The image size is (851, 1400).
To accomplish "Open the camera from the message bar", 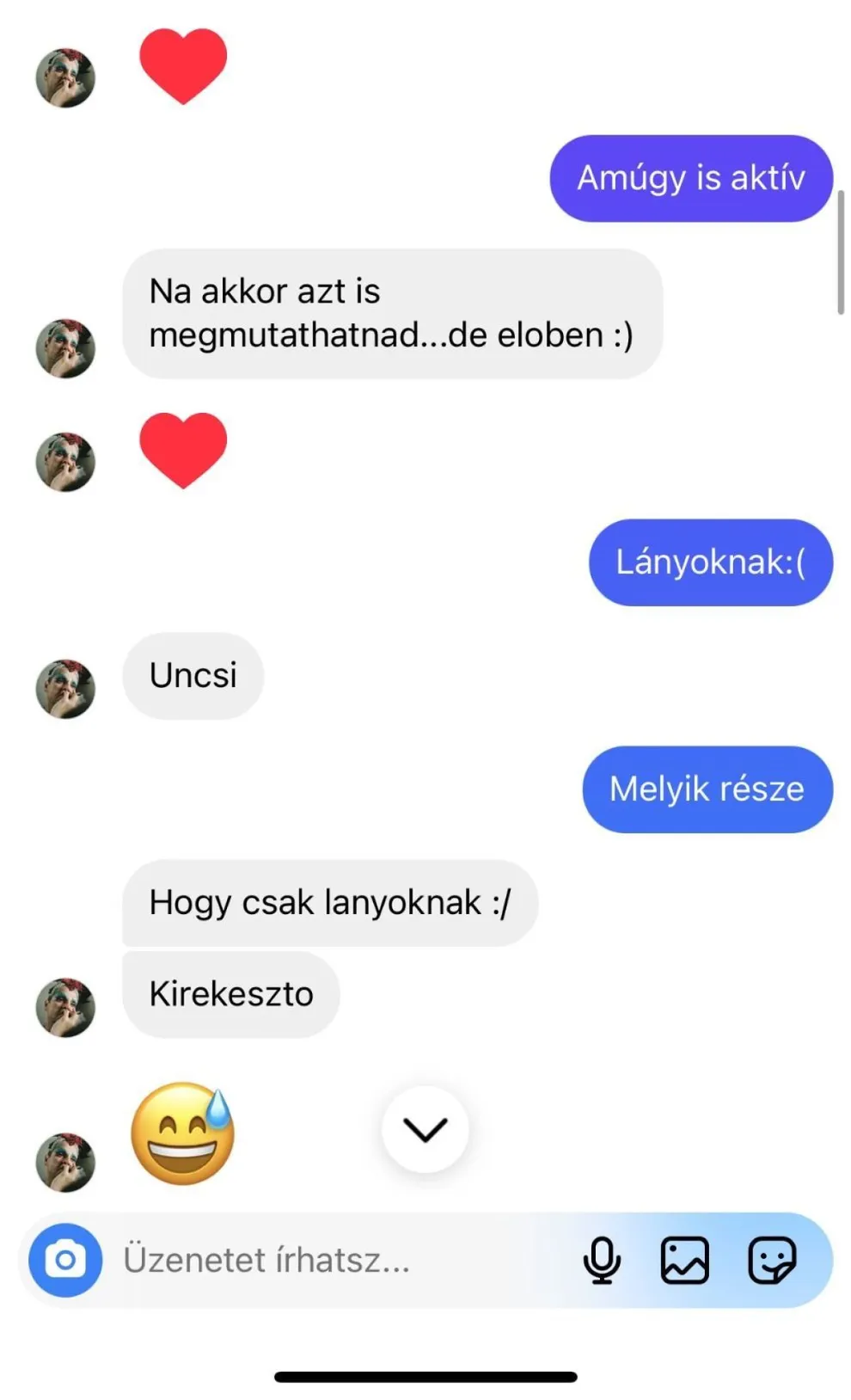I will point(65,1260).
